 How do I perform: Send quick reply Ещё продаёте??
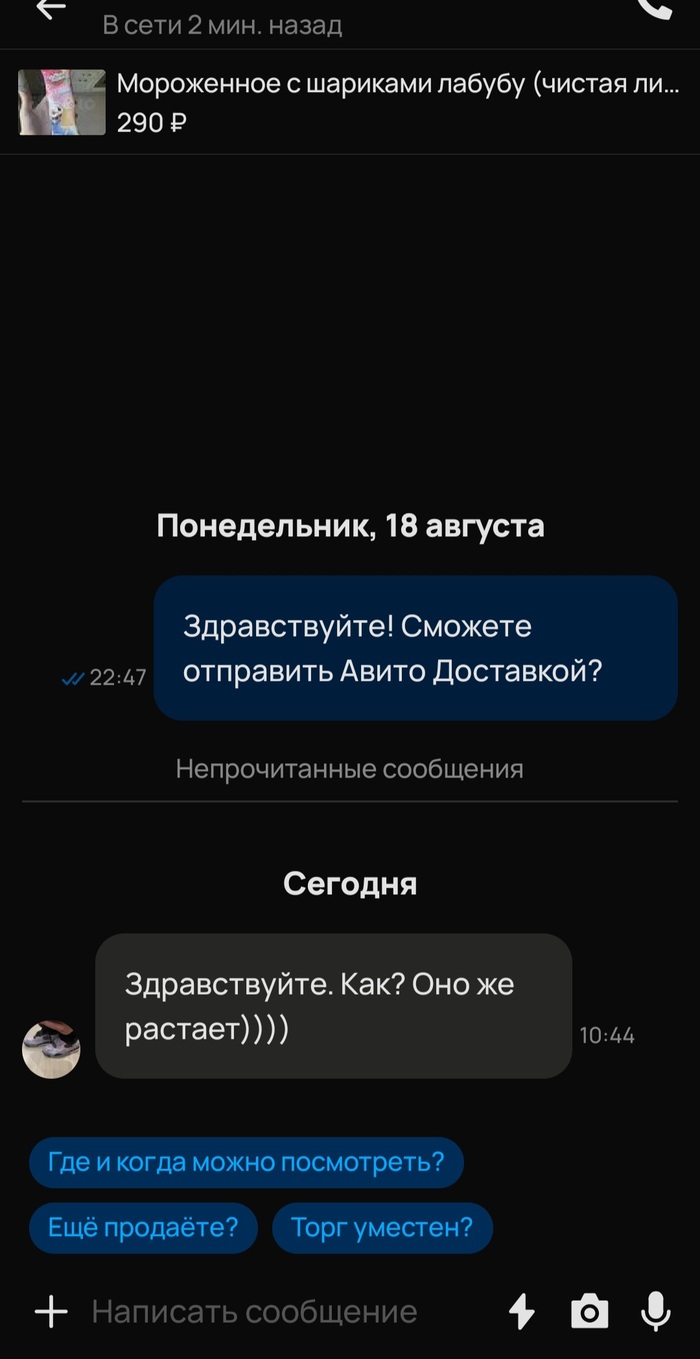coord(143,1227)
